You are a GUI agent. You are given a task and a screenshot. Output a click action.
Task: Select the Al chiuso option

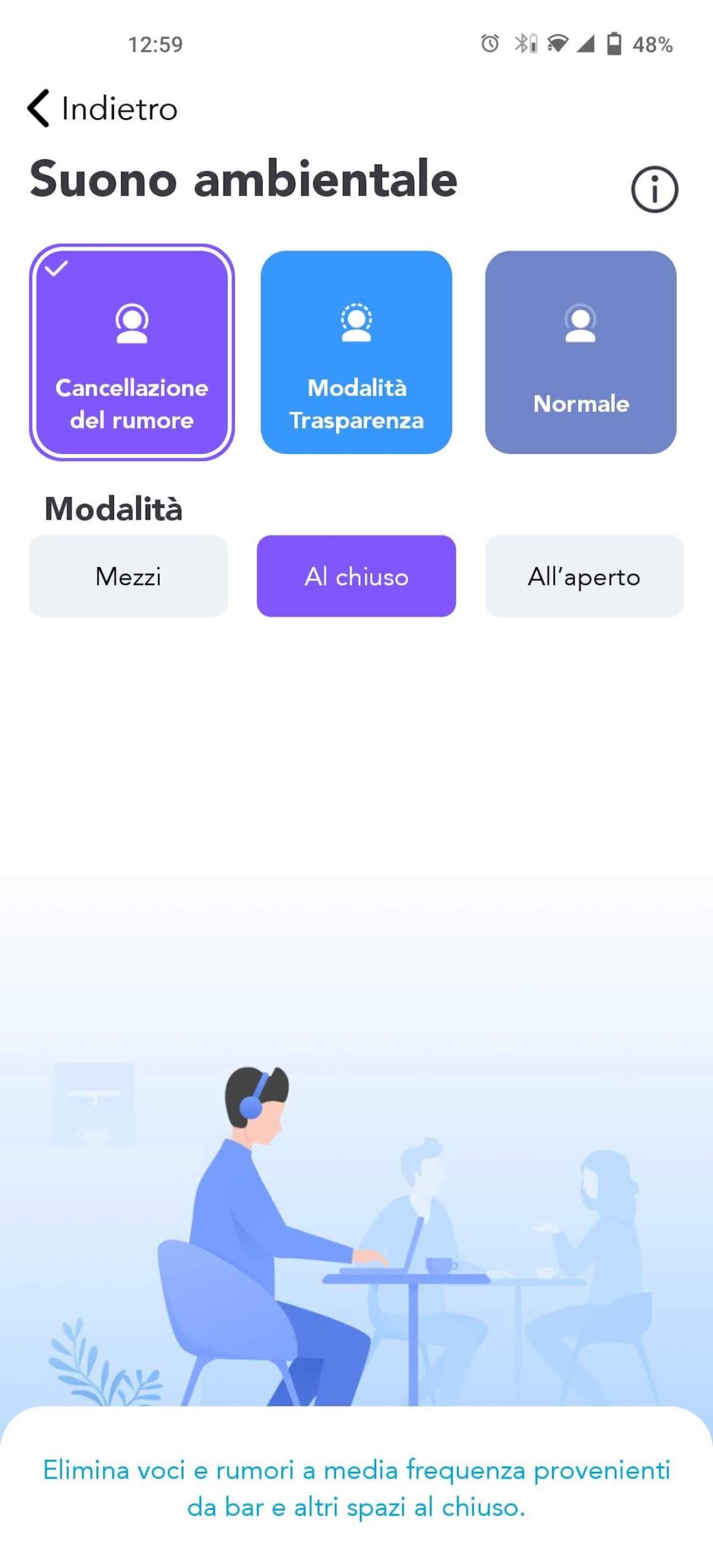[x=356, y=576]
